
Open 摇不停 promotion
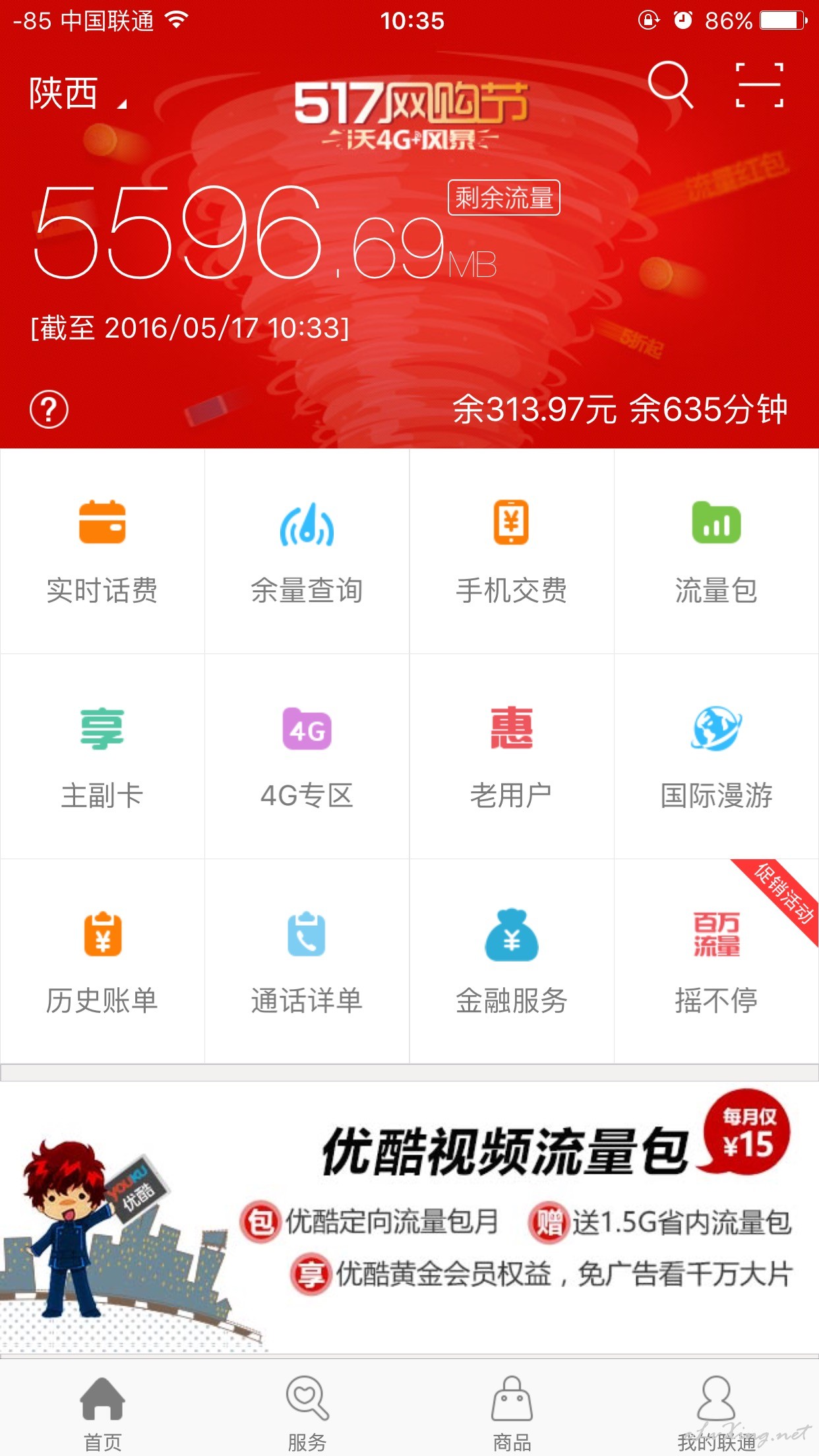(x=717, y=961)
